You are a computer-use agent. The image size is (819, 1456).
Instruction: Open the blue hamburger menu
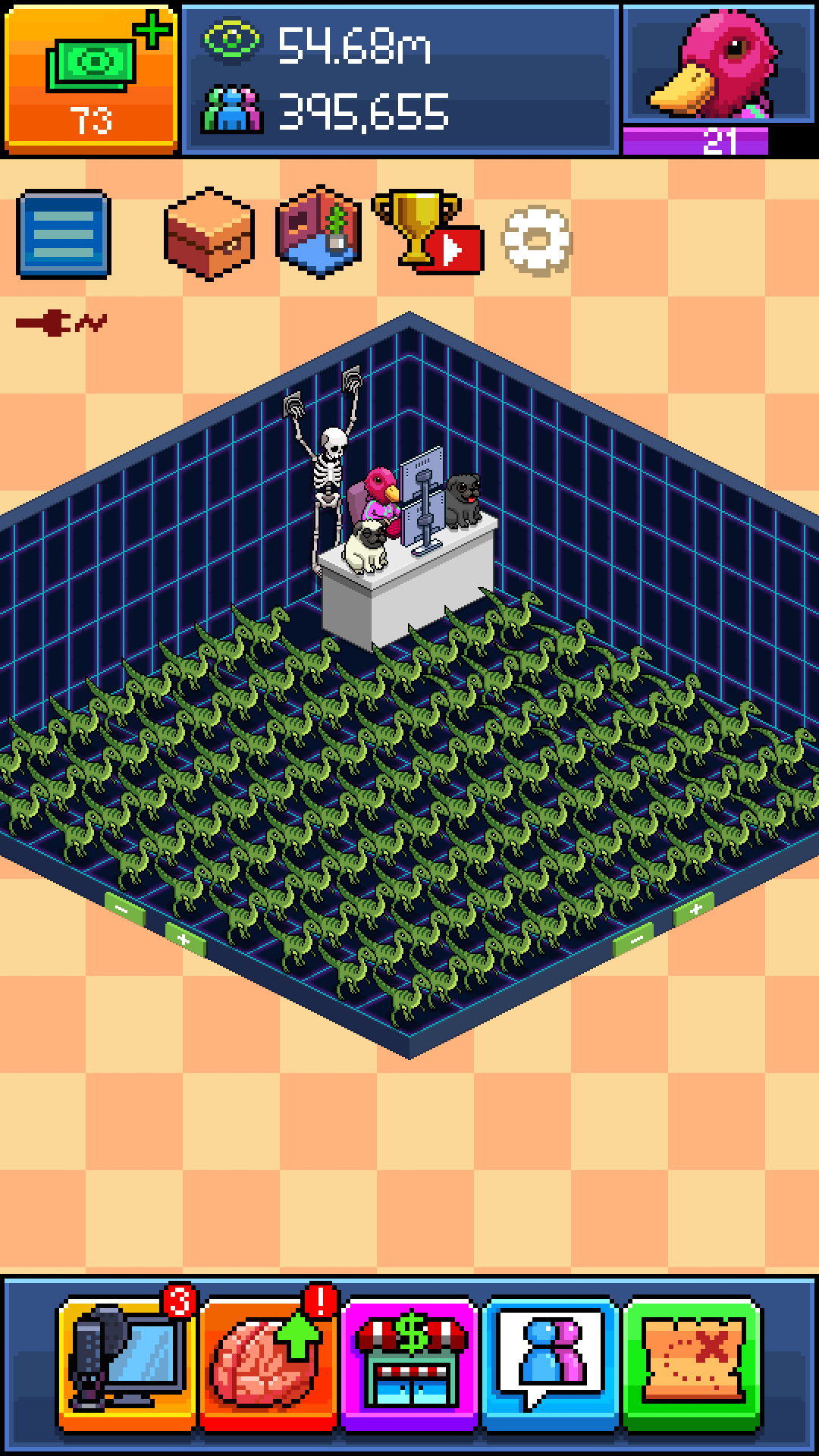click(x=64, y=234)
